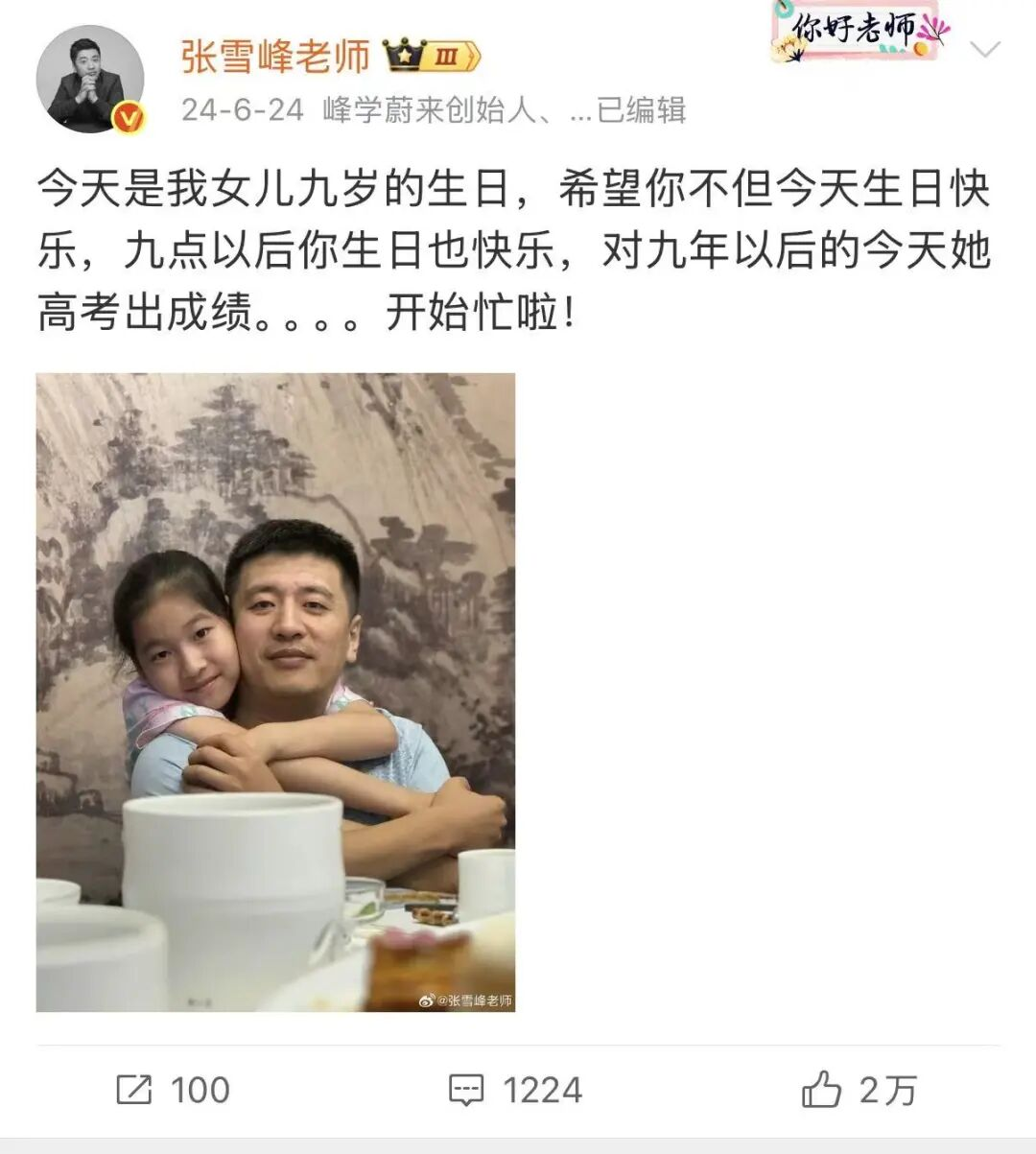Viewport: 1036px width, 1154px height.
Task: Like this birthday post
Action: pos(858,1091)
